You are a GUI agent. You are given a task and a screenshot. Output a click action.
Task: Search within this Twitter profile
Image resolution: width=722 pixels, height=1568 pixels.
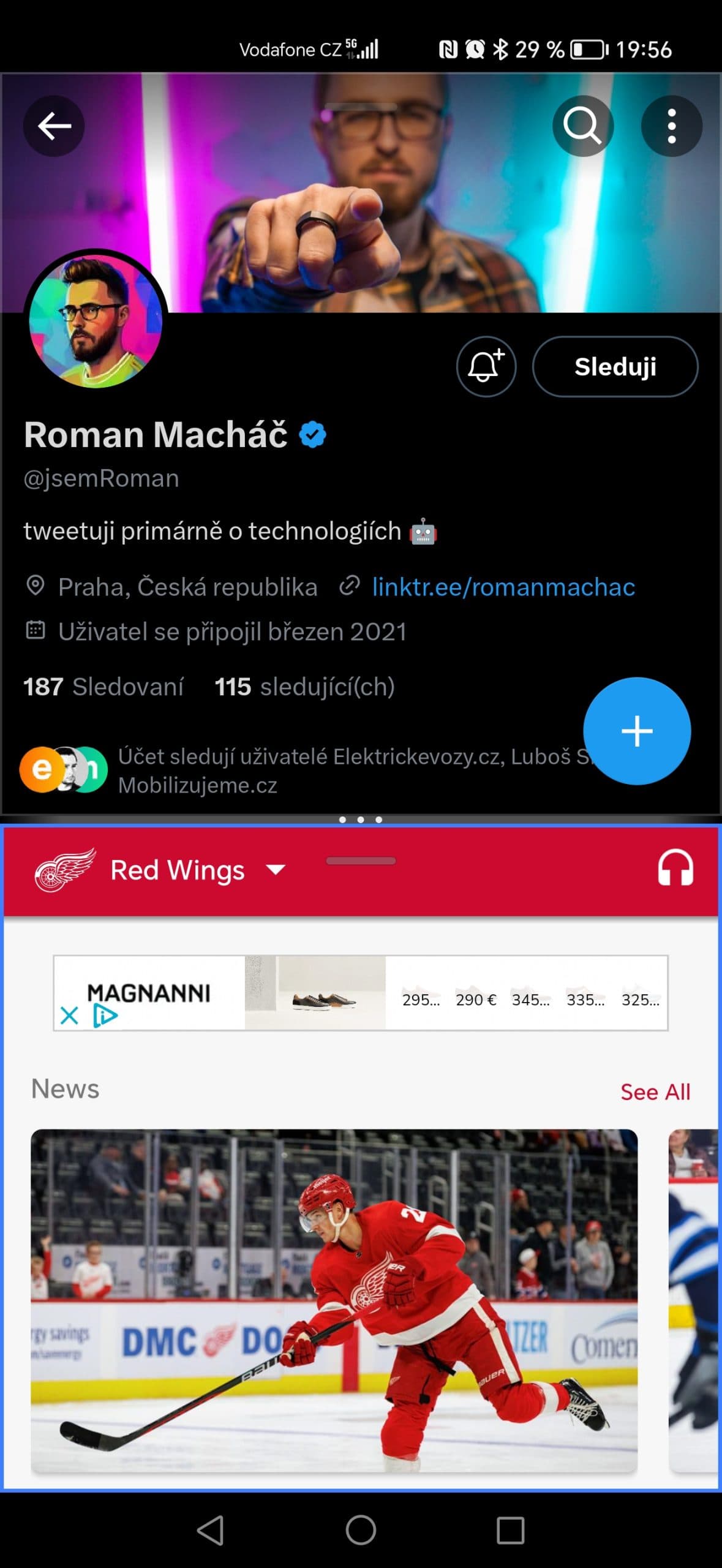(x=582, y=126)
